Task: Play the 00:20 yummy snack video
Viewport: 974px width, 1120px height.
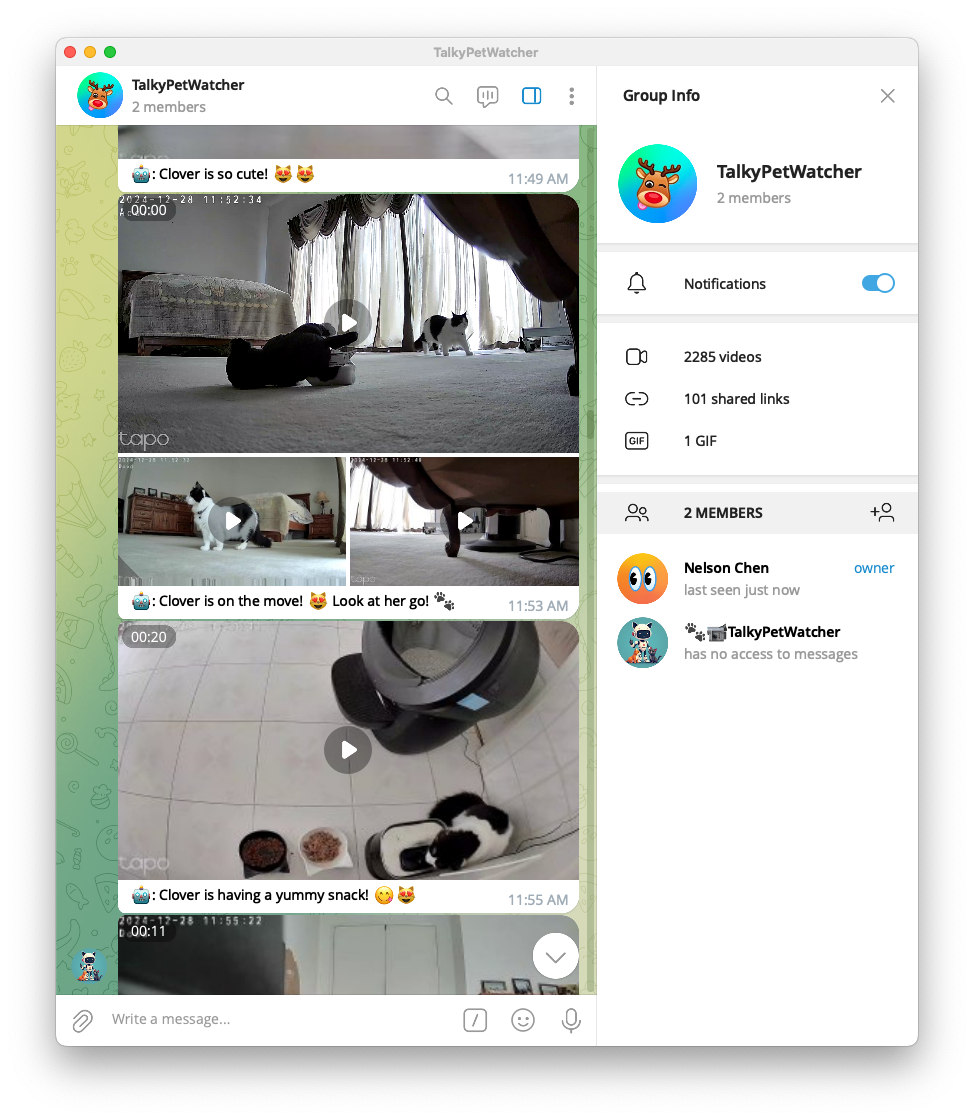Action: pos(348,750)
